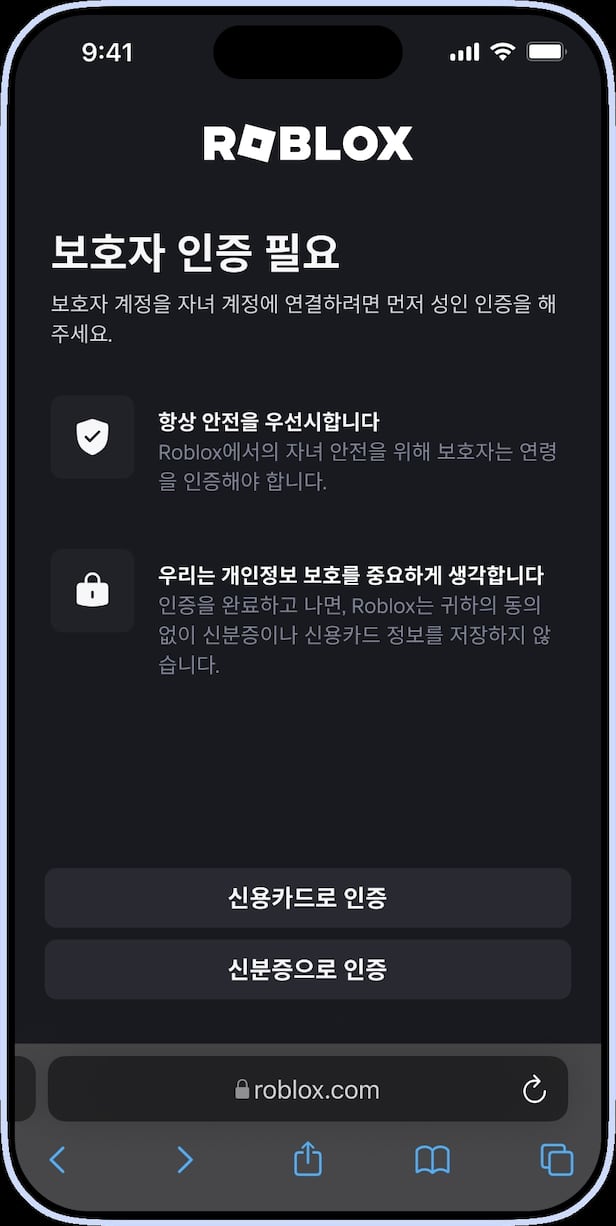Reload the page
The image size is (616, 1226).
[x=534, y=1089]
